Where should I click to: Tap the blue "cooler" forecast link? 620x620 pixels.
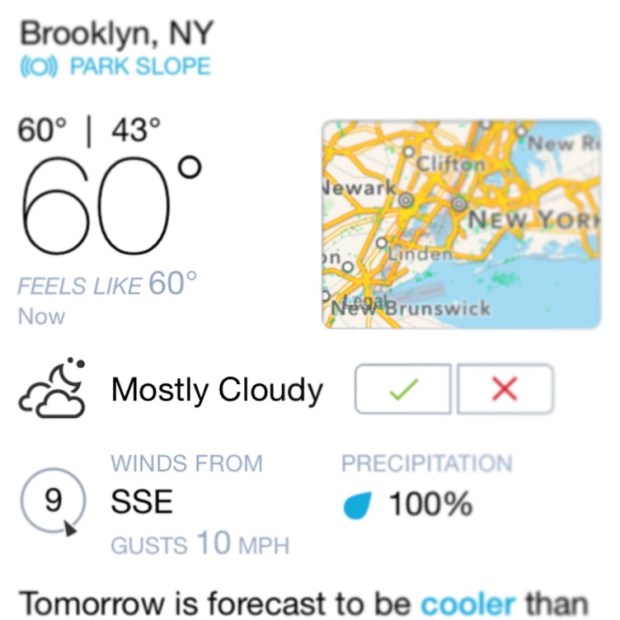click(468, 604)
